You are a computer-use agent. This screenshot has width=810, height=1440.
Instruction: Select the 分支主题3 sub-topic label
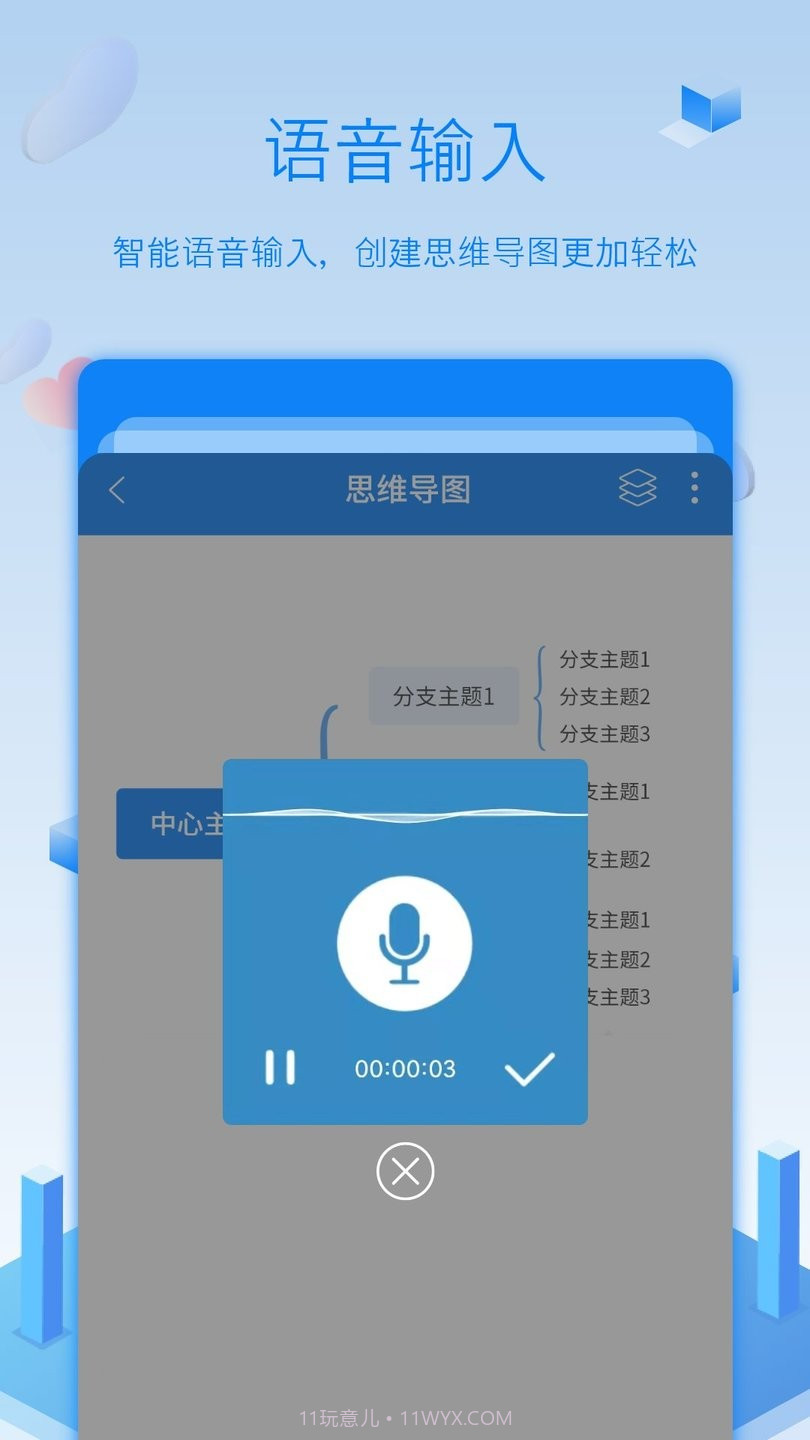604,734
